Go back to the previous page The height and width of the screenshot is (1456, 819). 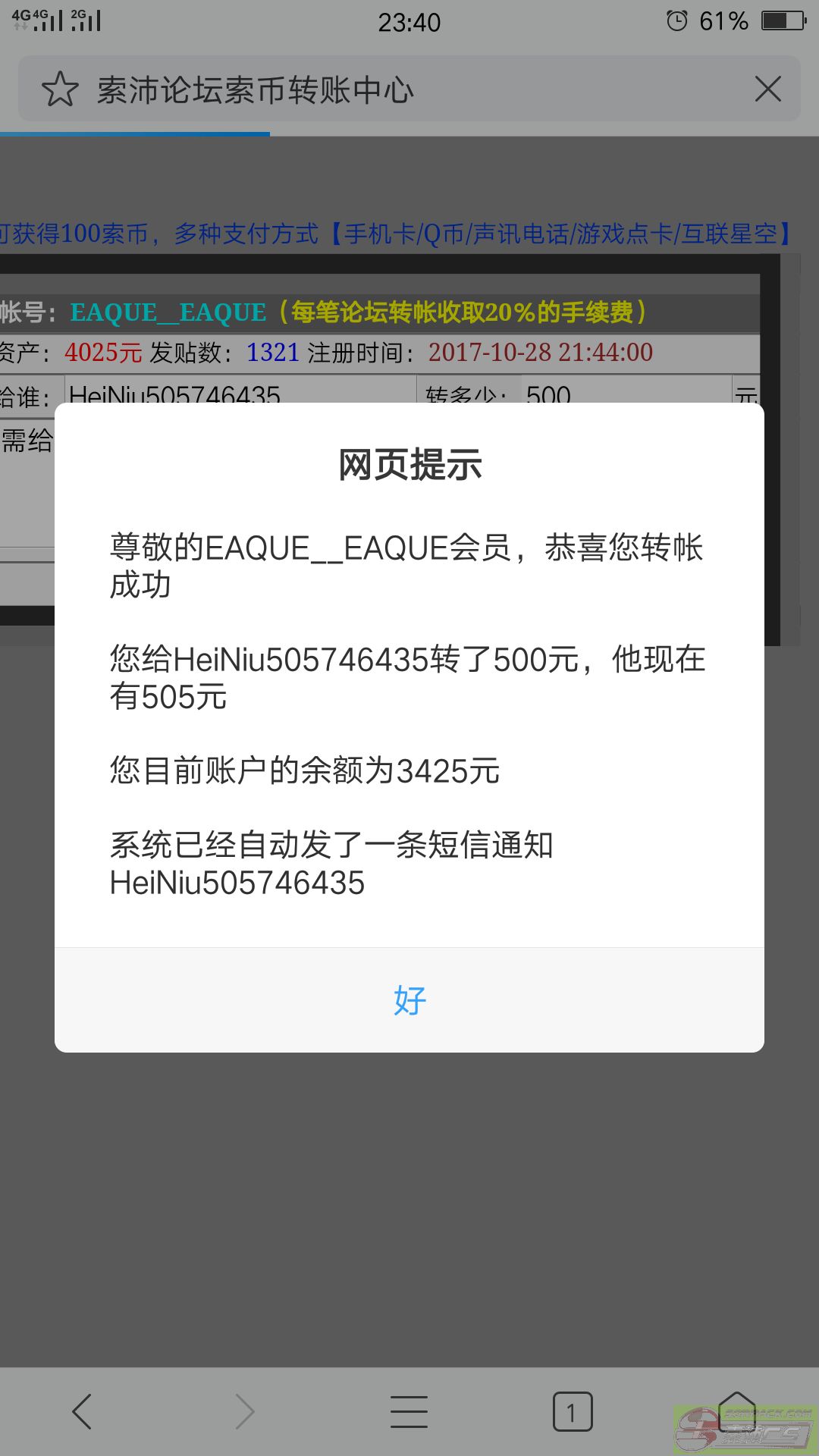pyautogui.click(x=82, y=1411)
